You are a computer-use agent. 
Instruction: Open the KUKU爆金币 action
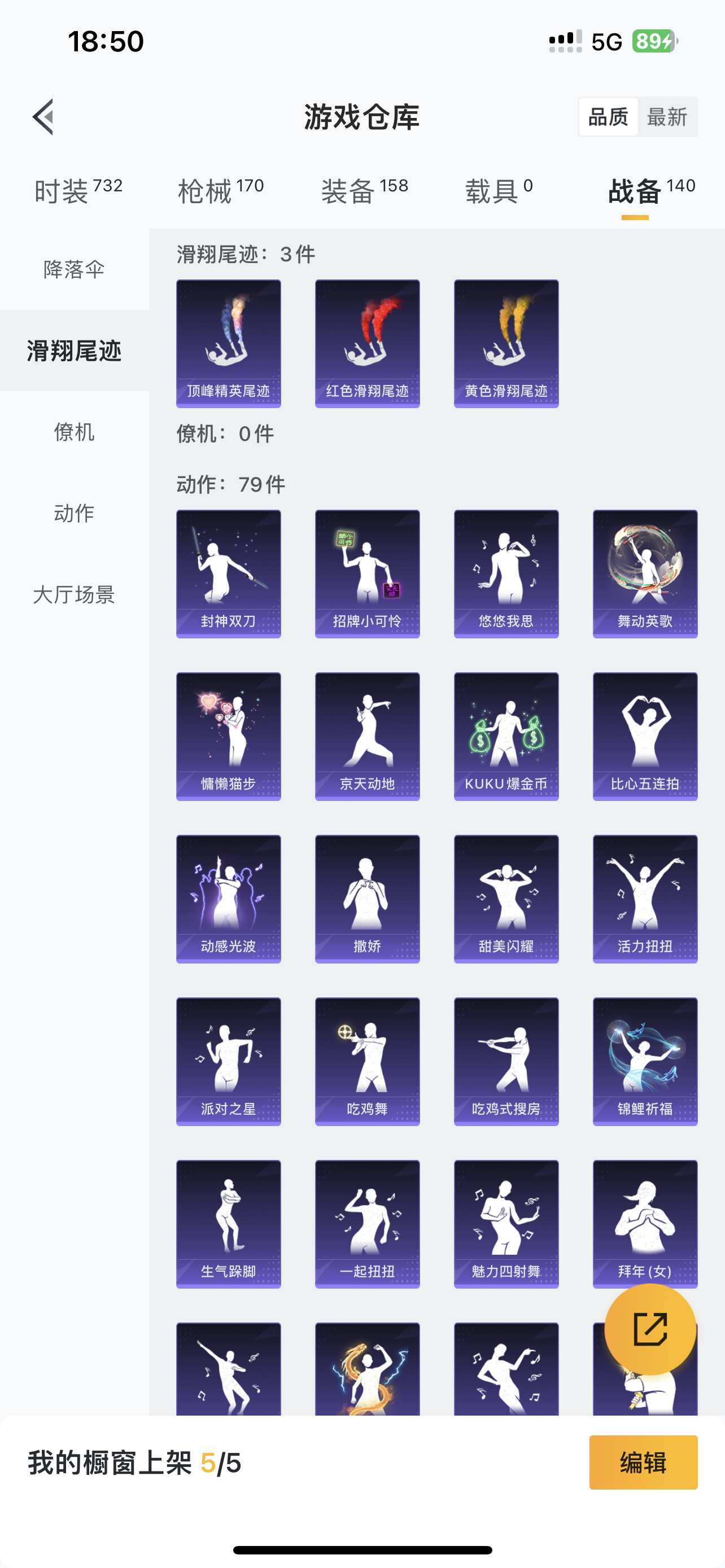click(x=506, y=736)
